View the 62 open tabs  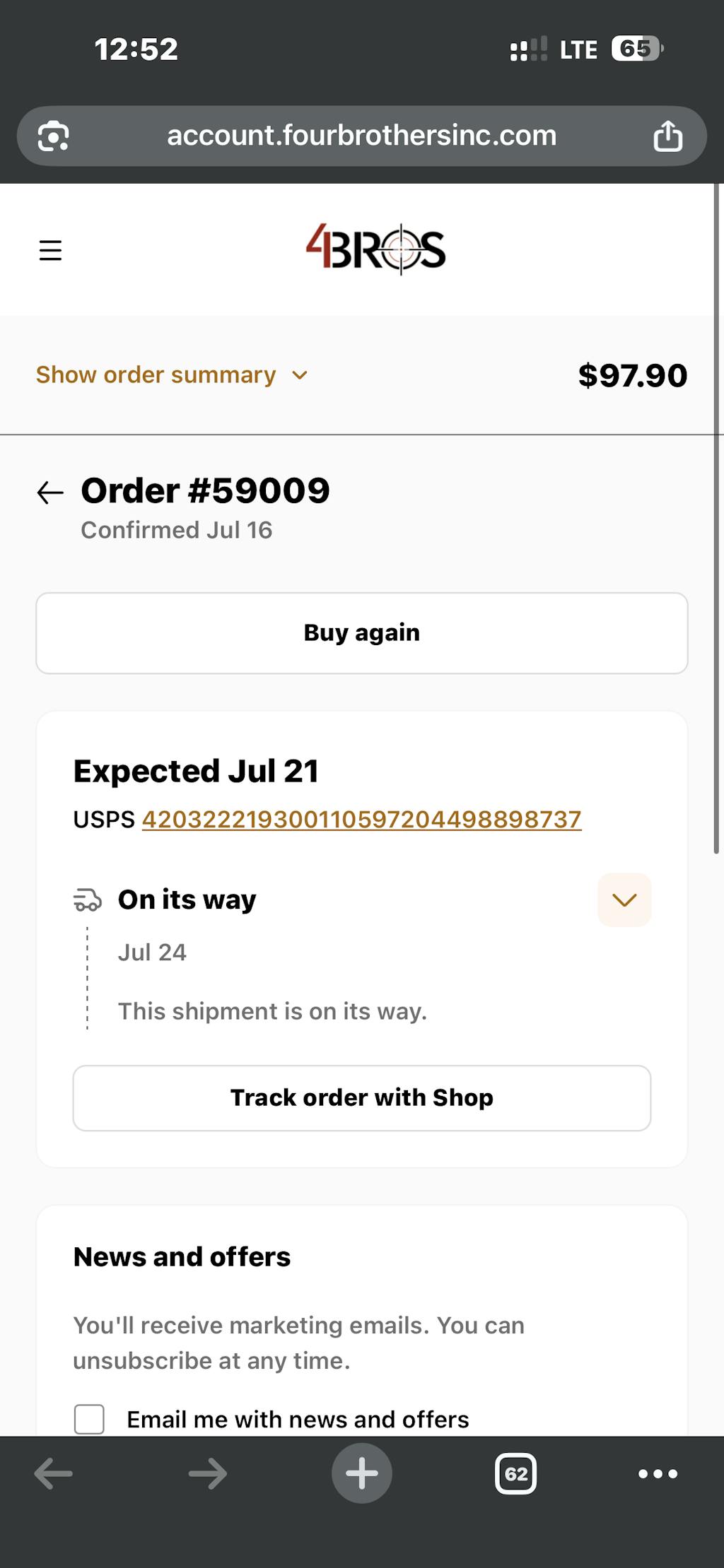[515, 1473]
